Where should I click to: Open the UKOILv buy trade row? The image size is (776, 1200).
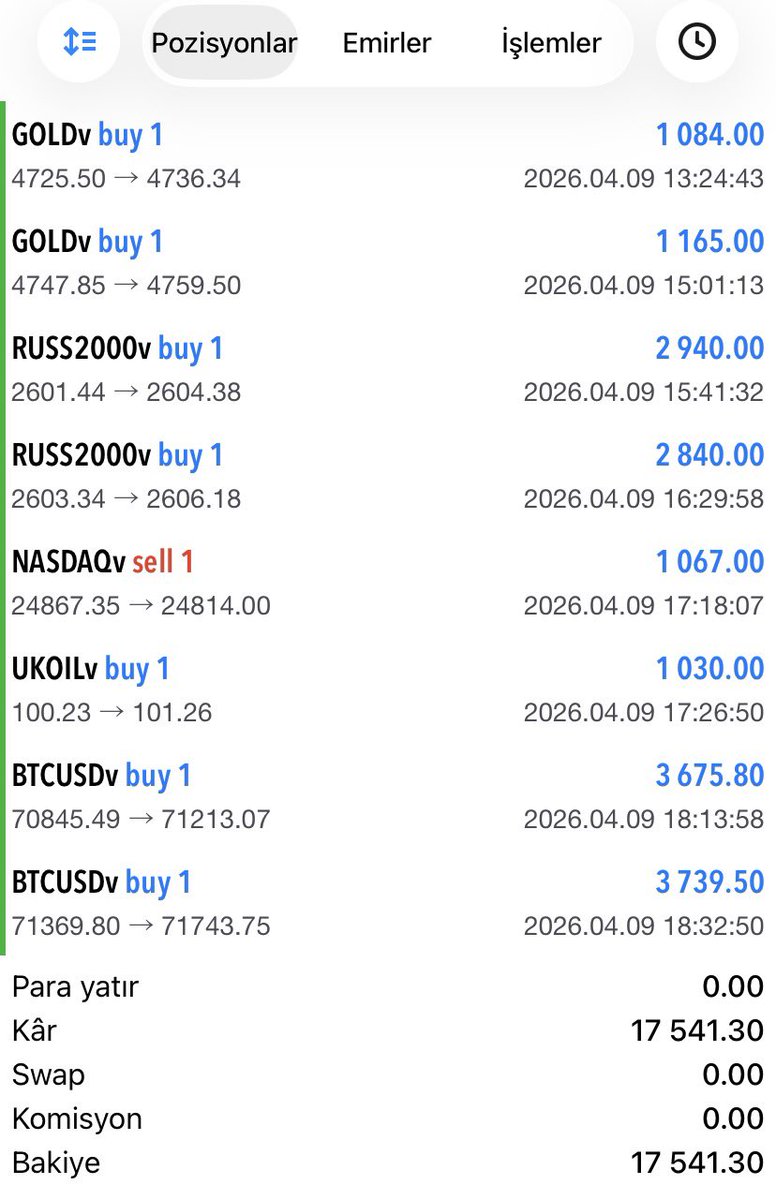(388, 691)
